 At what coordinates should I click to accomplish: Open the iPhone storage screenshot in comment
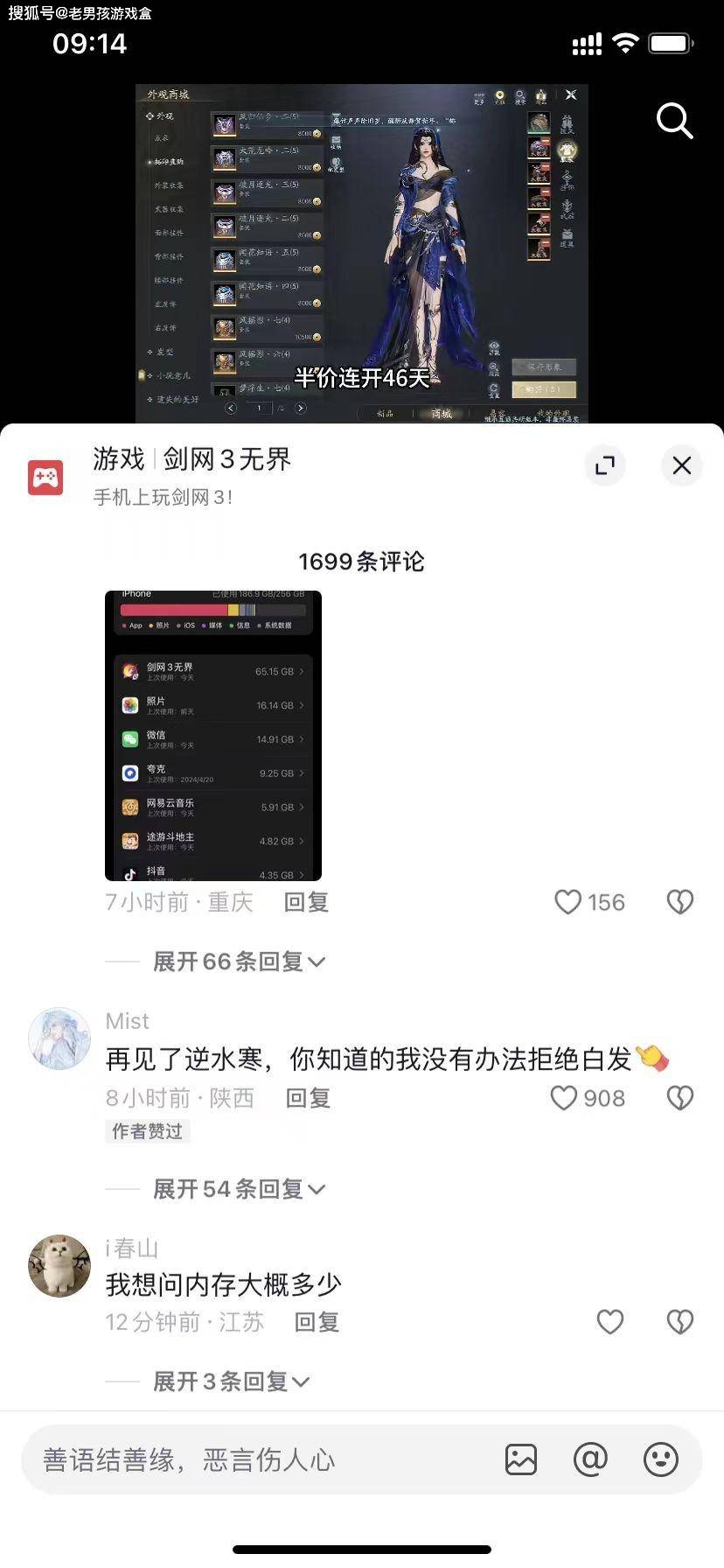pos(213,735)
